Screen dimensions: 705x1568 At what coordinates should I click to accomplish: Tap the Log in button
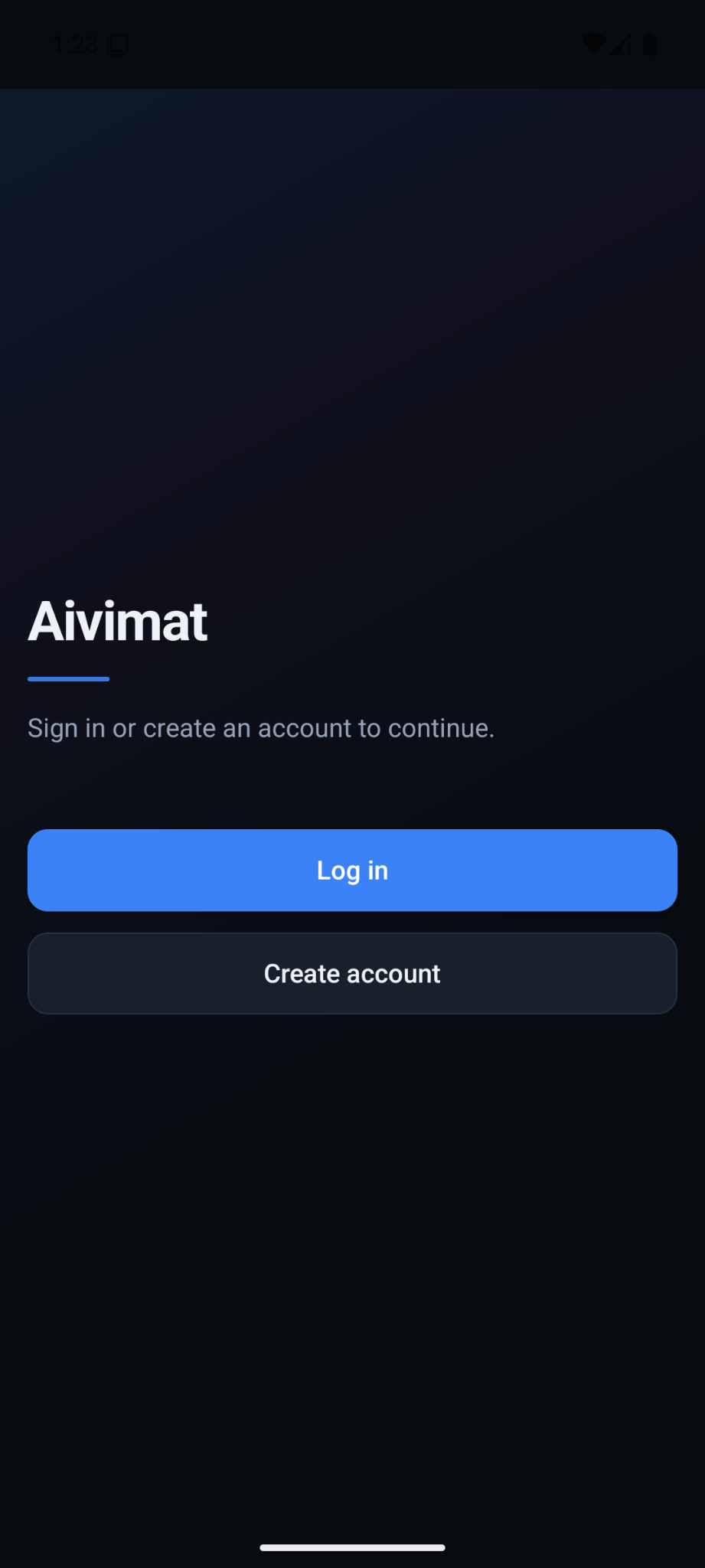(x=352, y=870)
